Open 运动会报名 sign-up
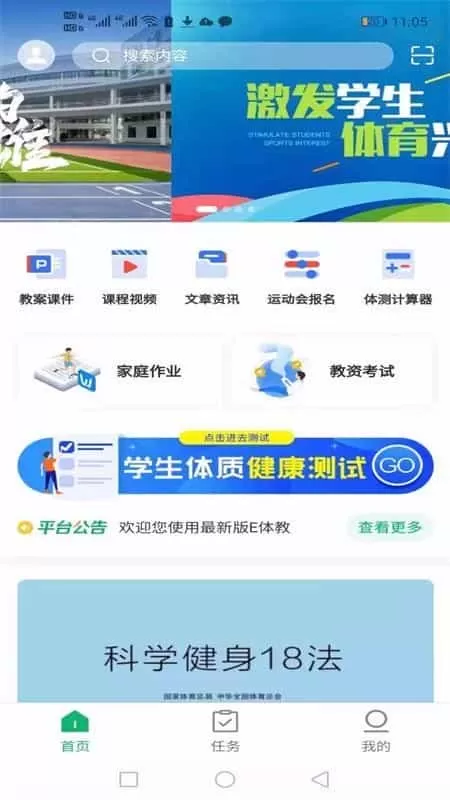The image size is (450, 800). click(302, 277)
